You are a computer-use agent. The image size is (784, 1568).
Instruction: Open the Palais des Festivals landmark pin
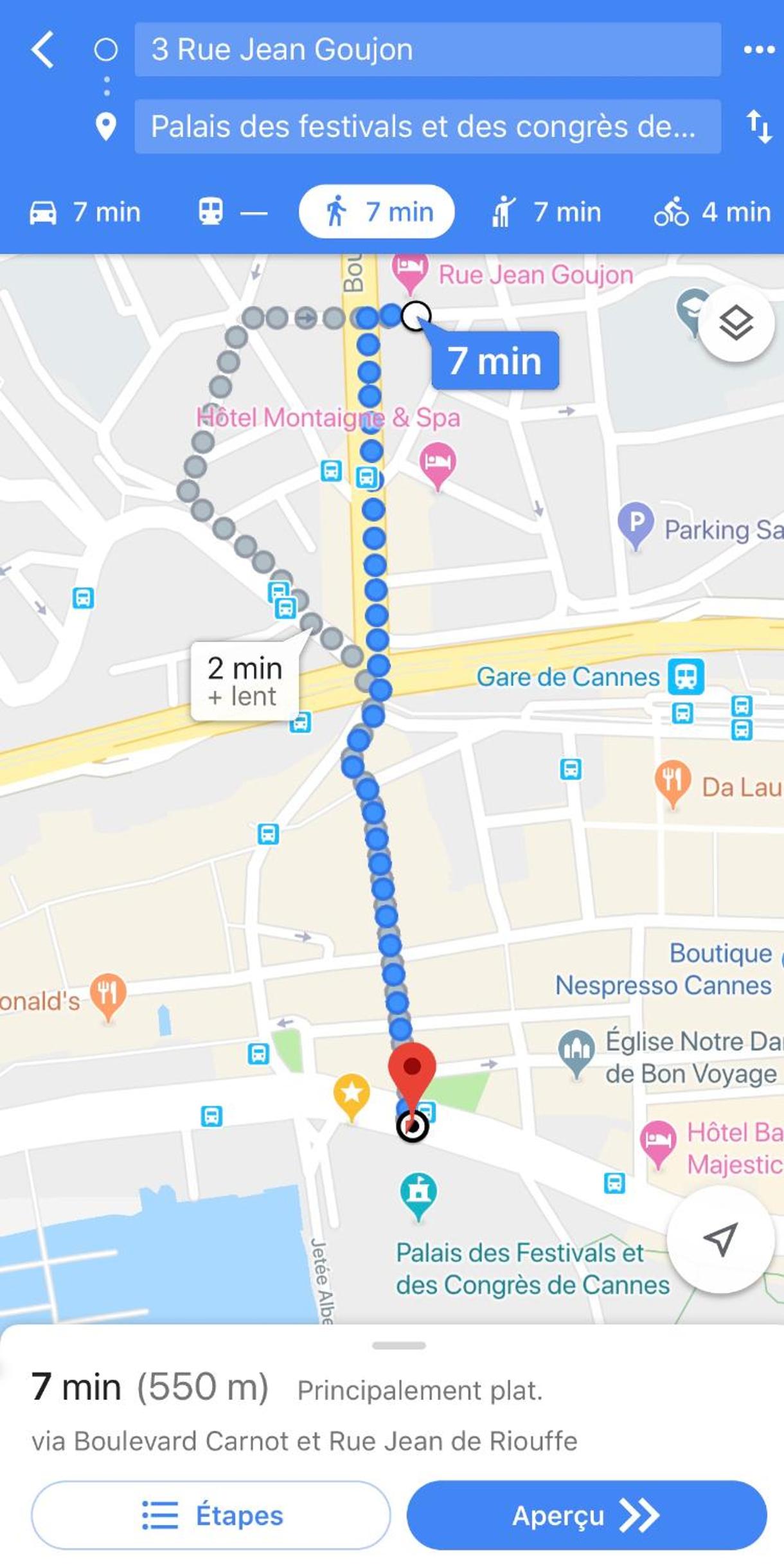point(418,1193)
